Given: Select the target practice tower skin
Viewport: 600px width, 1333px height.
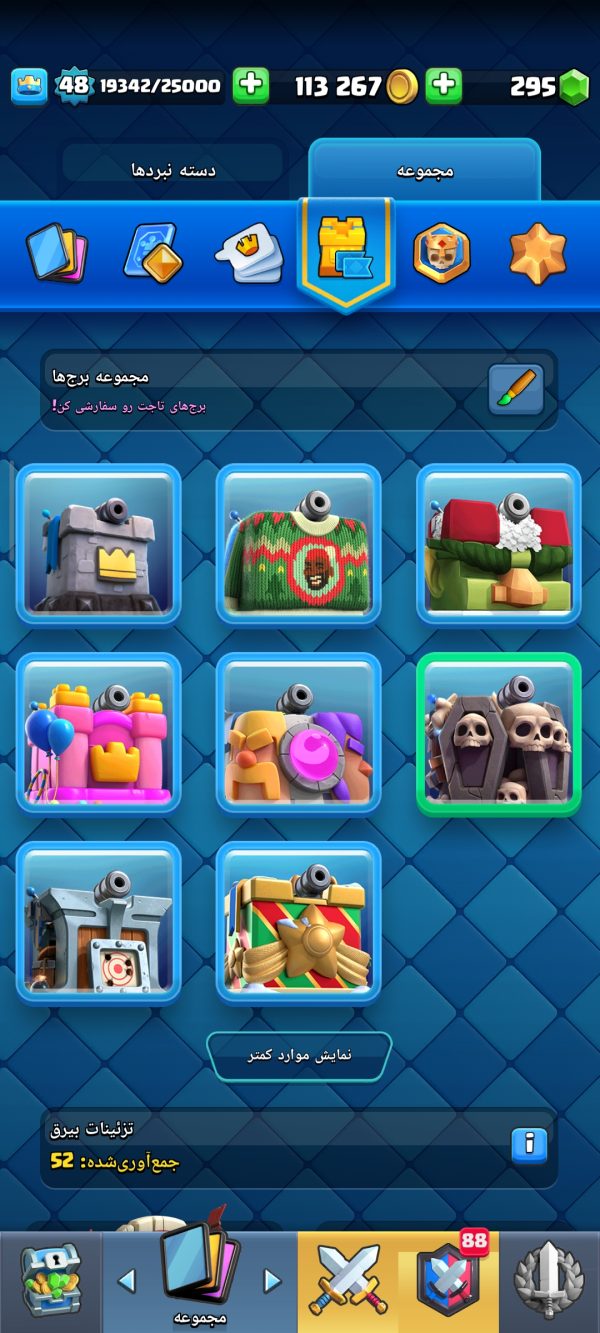Looking at the screenshot, I should tap(99, 921).
